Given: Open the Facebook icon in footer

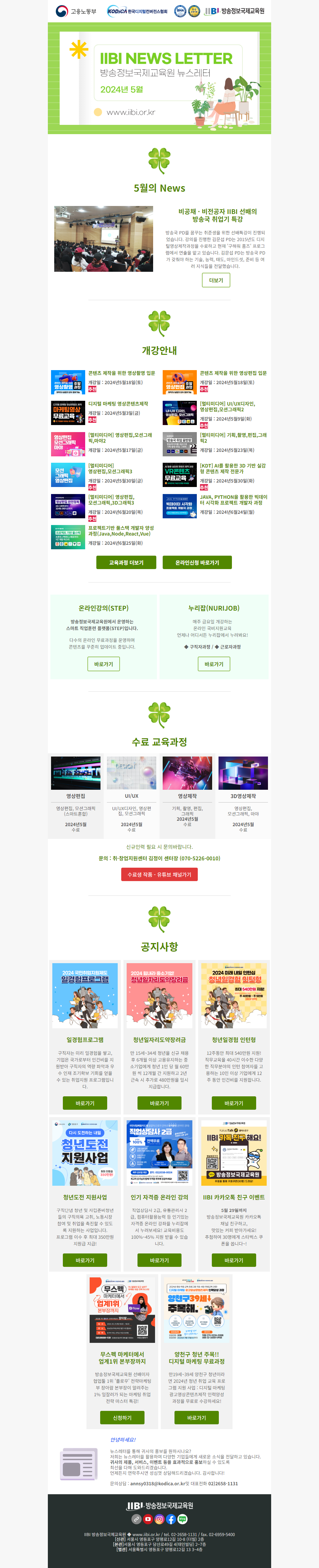Looking at the screenshot, I should tap(171, 1519).
